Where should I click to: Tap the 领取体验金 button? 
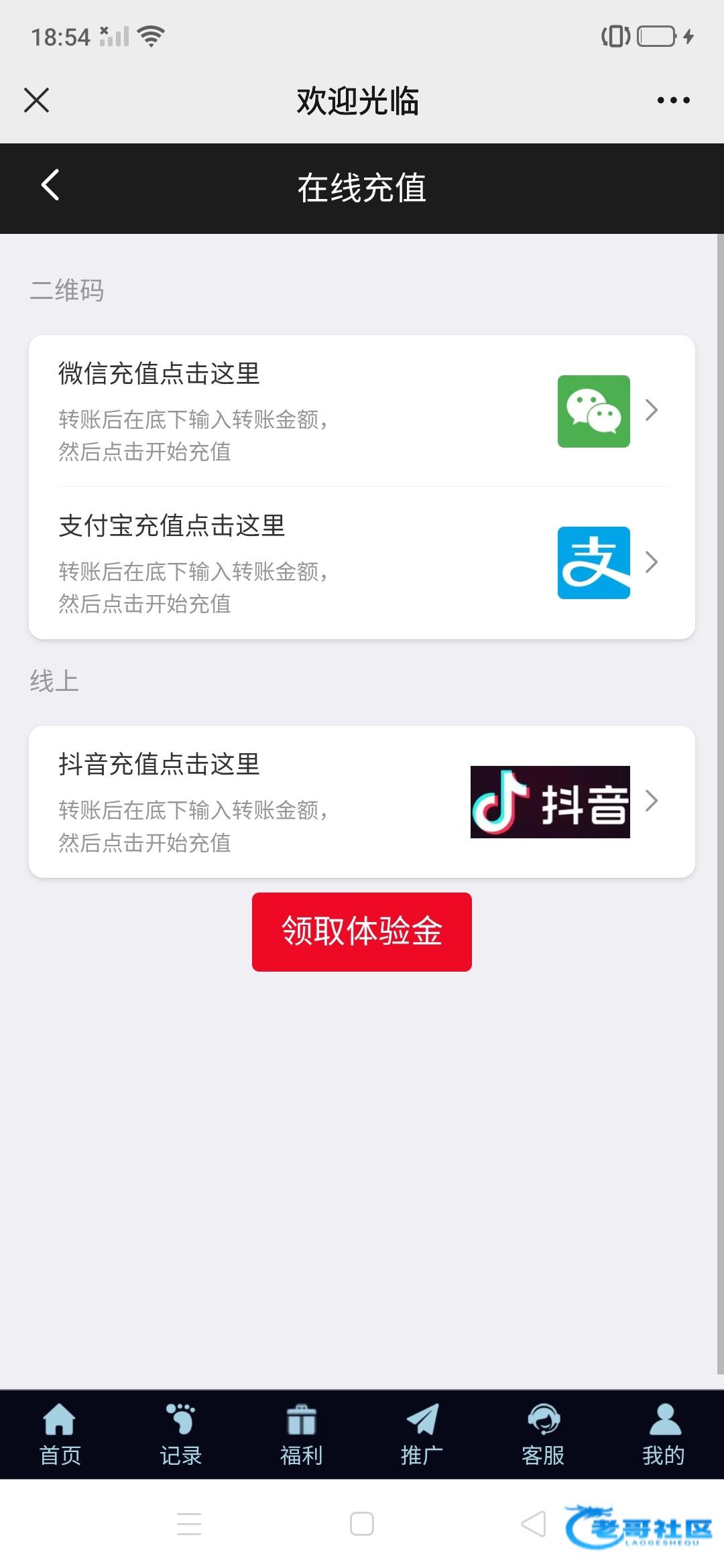[362, 931]
